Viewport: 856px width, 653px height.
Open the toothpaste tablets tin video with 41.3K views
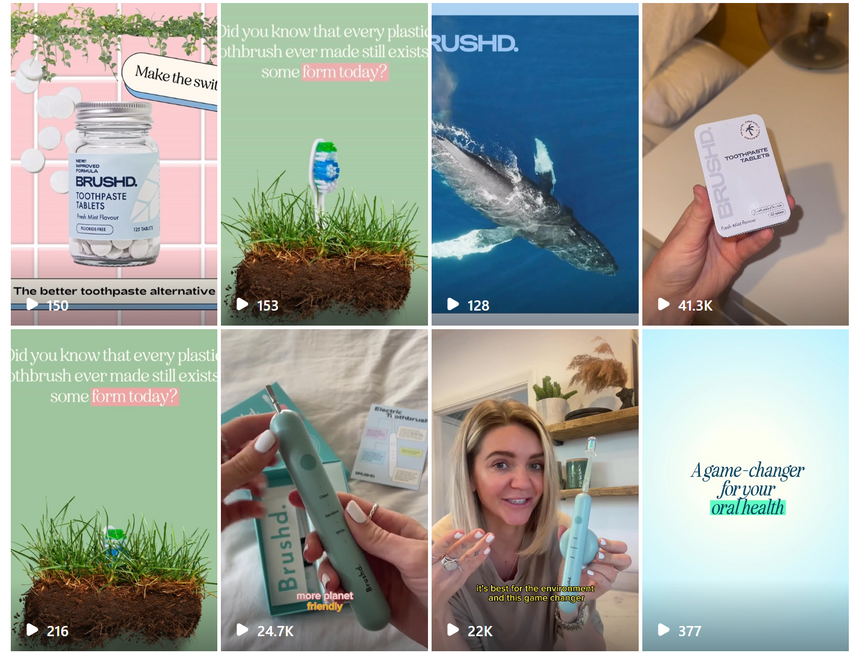tap(745, 165)
